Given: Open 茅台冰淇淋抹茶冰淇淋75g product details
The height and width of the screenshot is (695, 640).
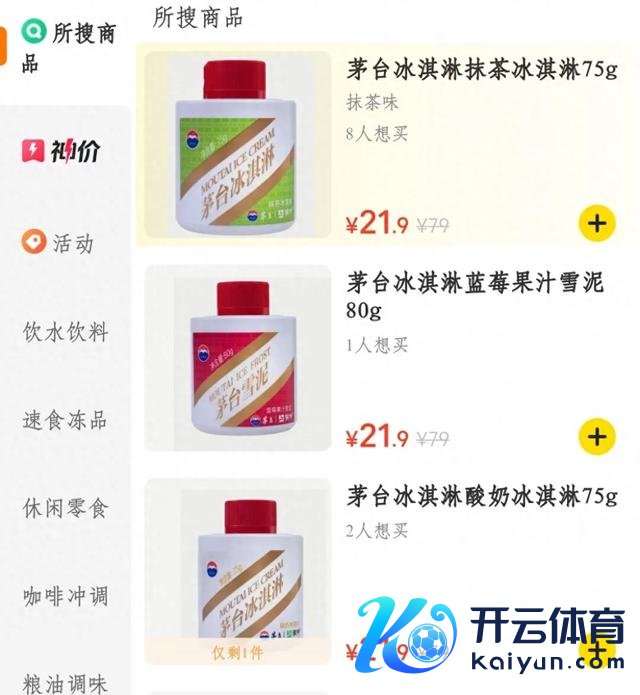Looking at the screenshot, I should click(482, 70).
